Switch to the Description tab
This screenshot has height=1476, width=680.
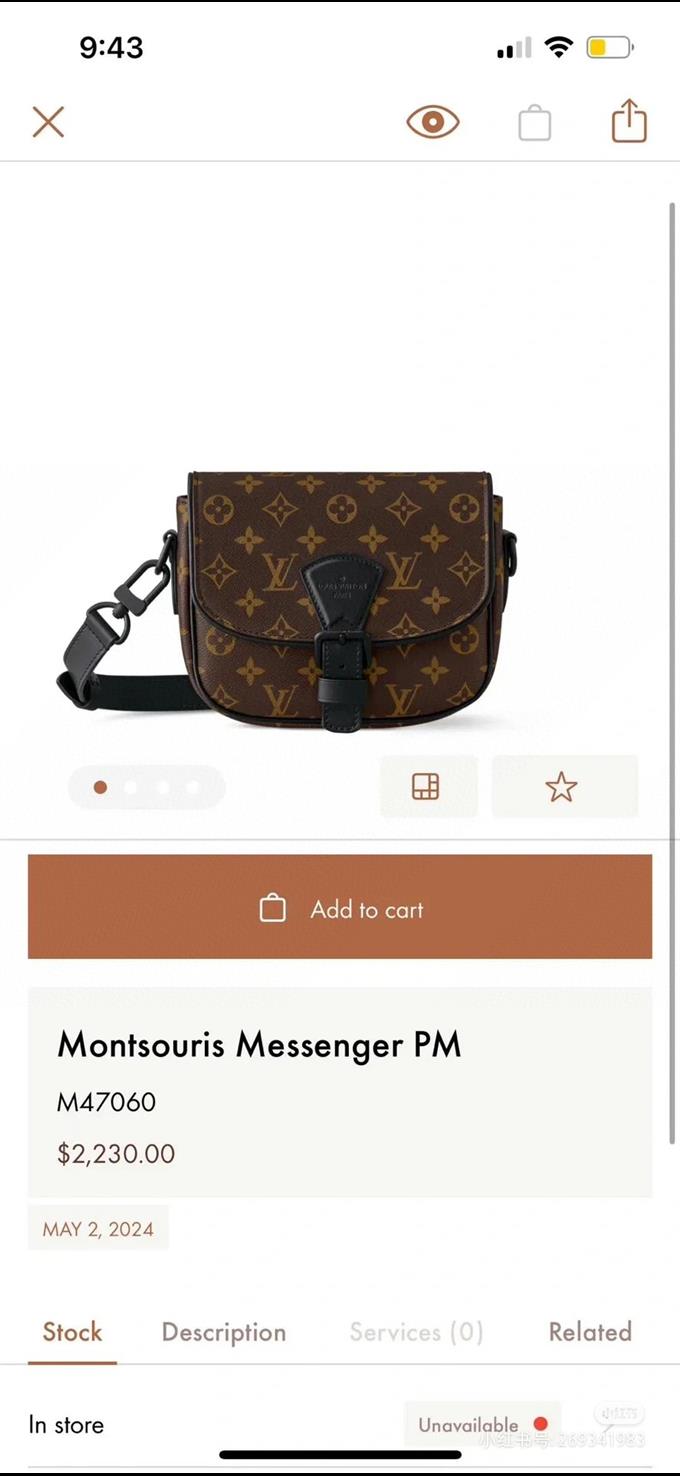[x=224, y=1332]
